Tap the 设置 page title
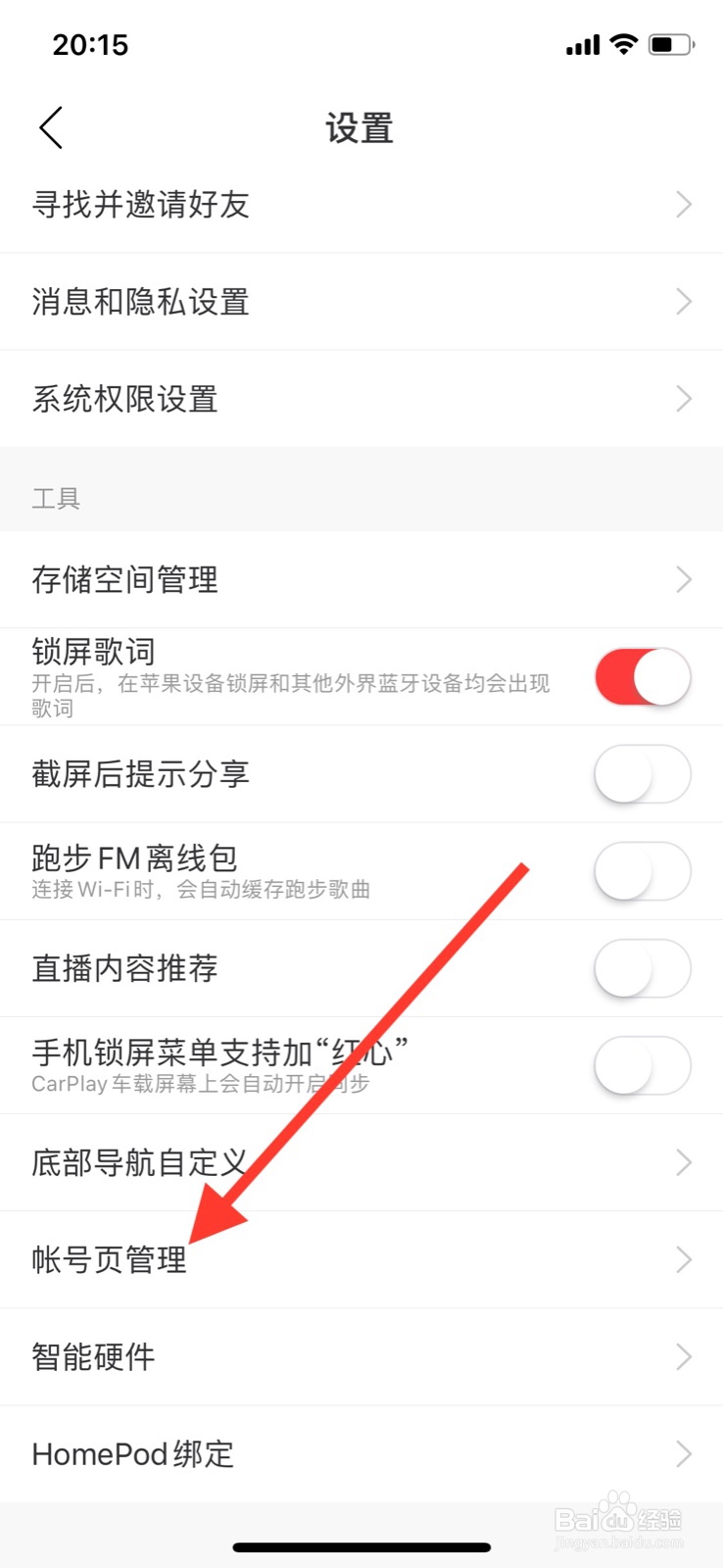 coord(359,127)
